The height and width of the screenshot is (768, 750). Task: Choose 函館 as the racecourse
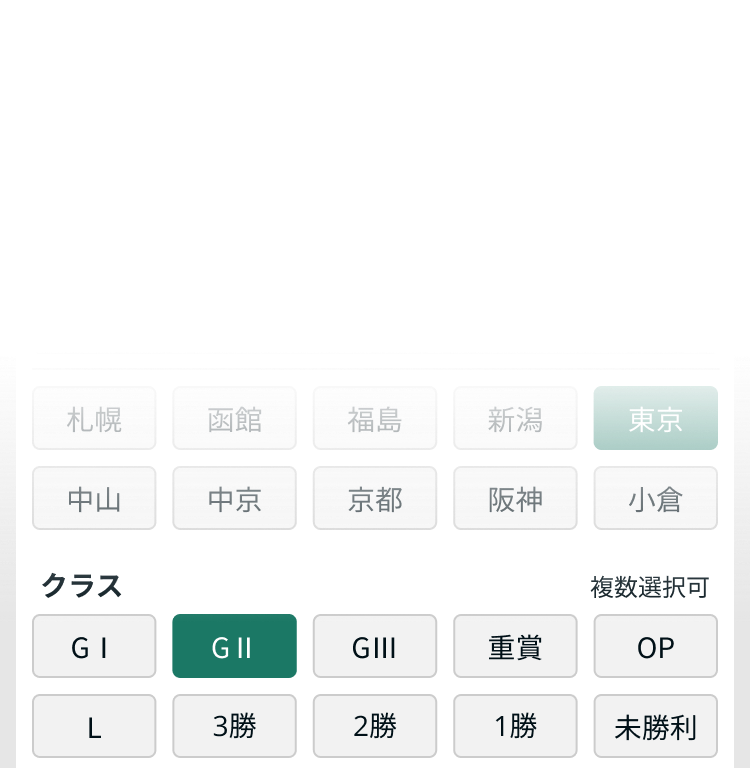pos(234,418)
